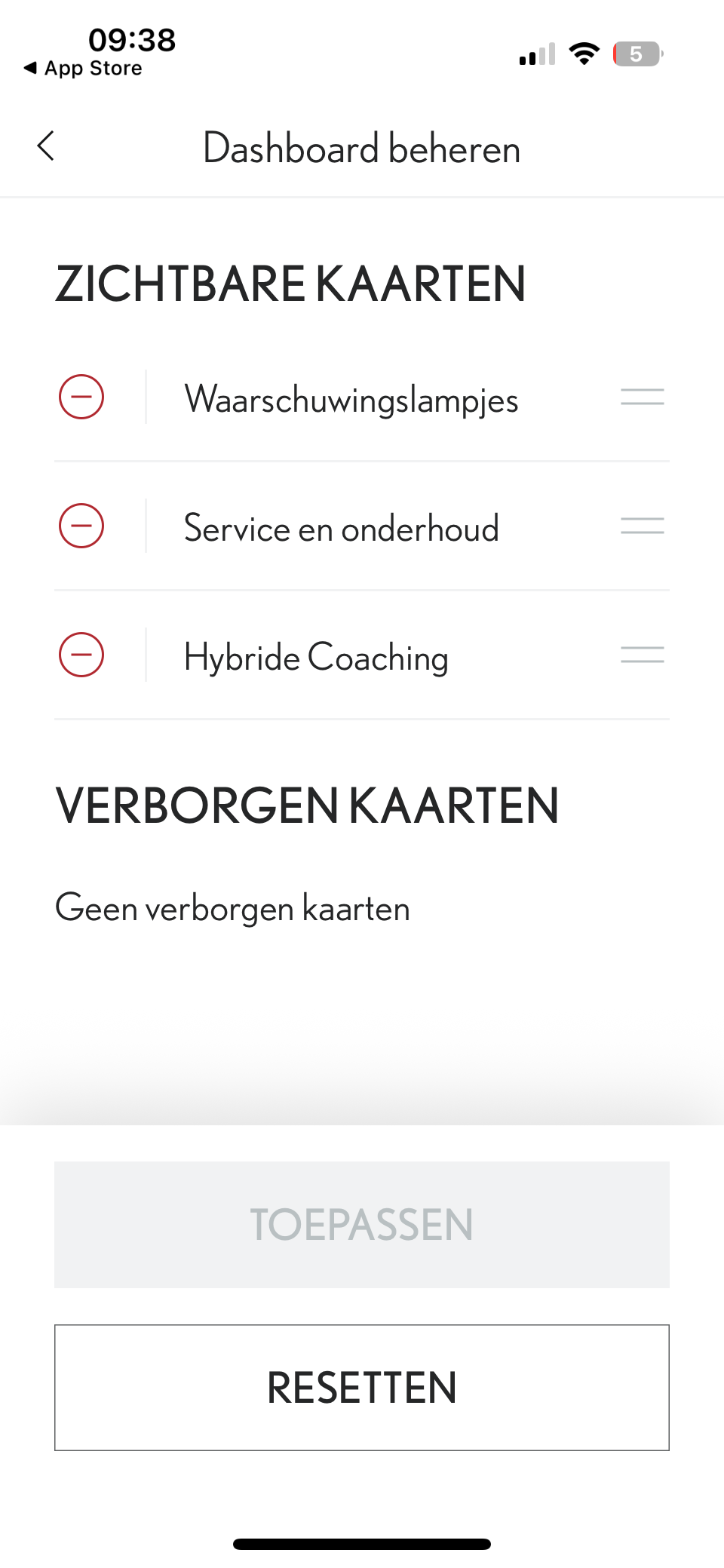Reset the dashboard with Resetten
724x1568 pixels.
pyautogui.click(x=362, y=1387)
